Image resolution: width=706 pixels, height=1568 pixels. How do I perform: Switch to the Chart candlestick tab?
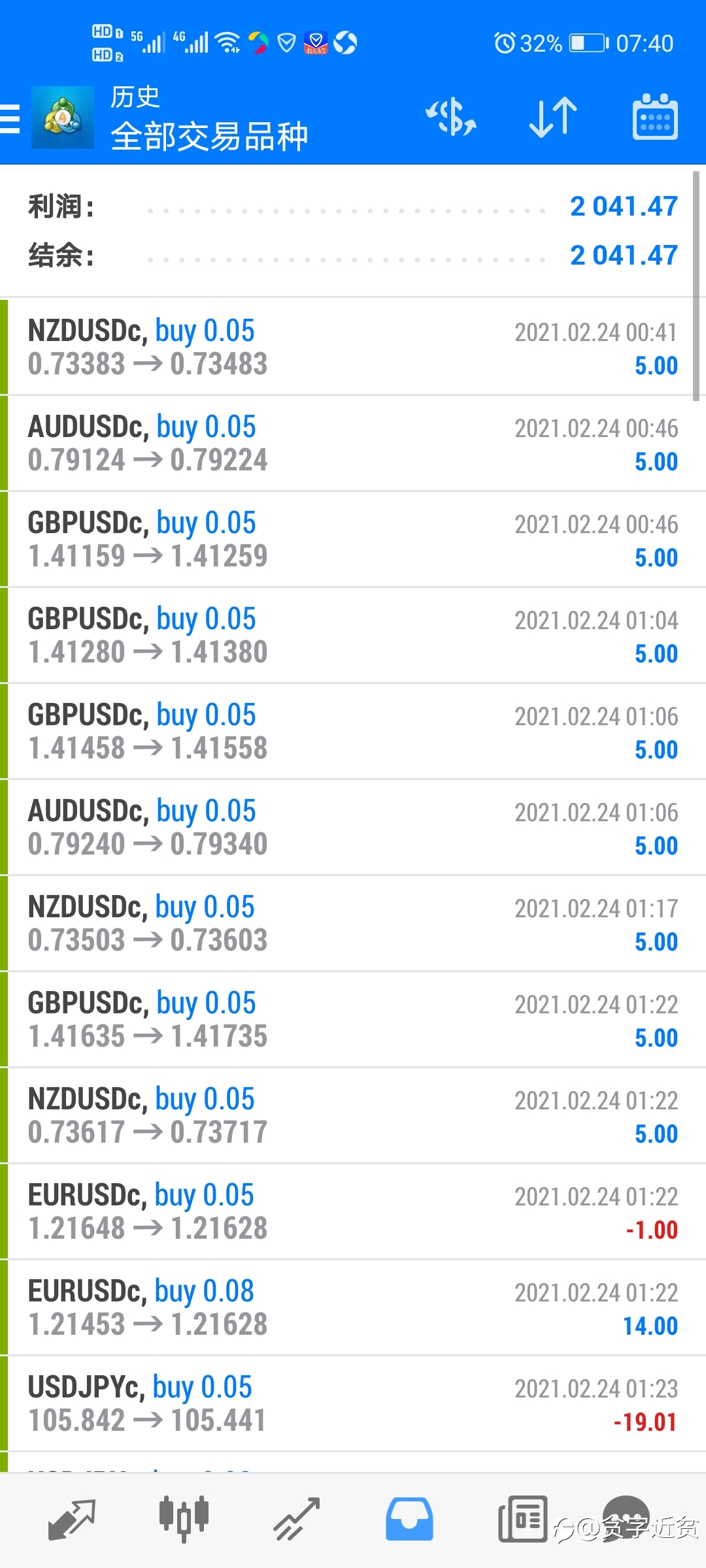(184, 1520)
